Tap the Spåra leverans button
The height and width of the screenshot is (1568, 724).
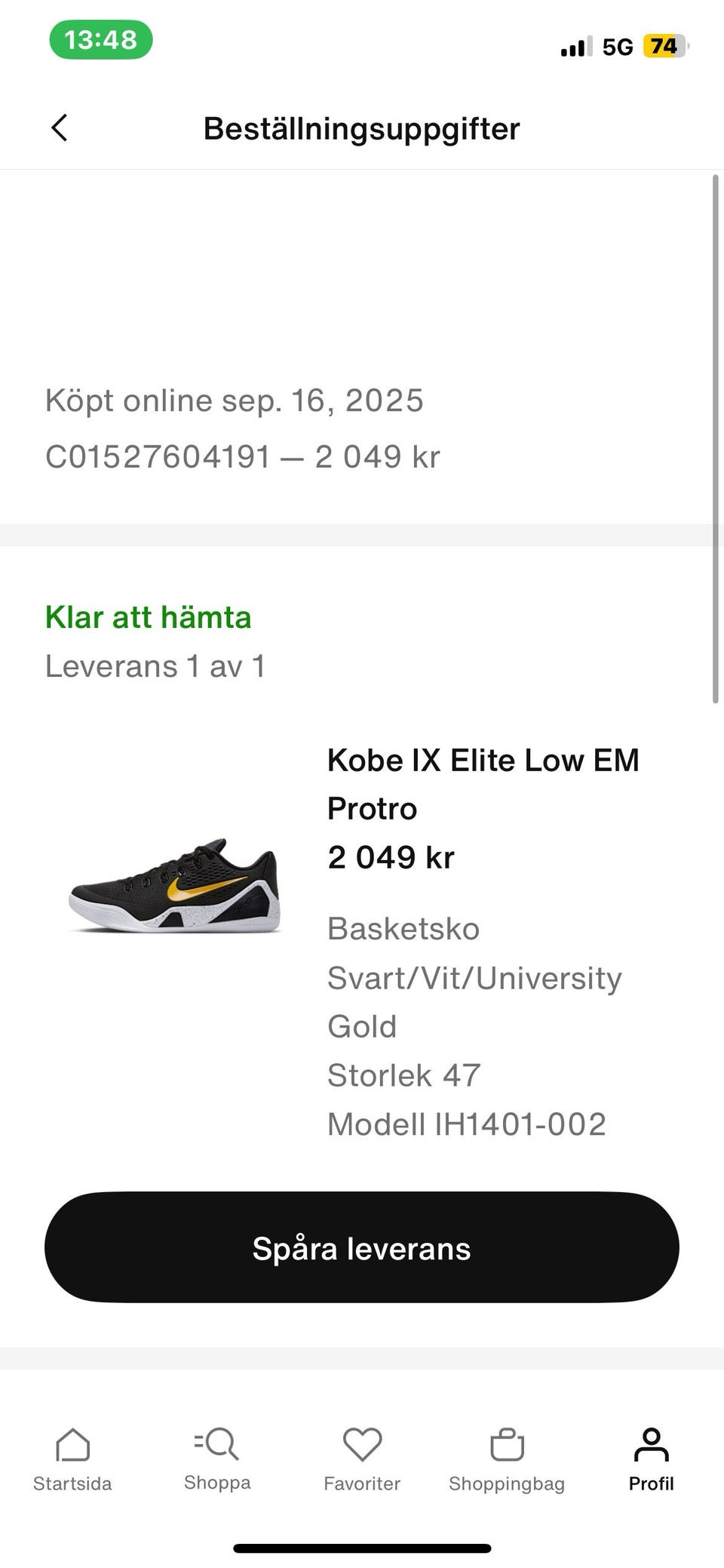362,1247
